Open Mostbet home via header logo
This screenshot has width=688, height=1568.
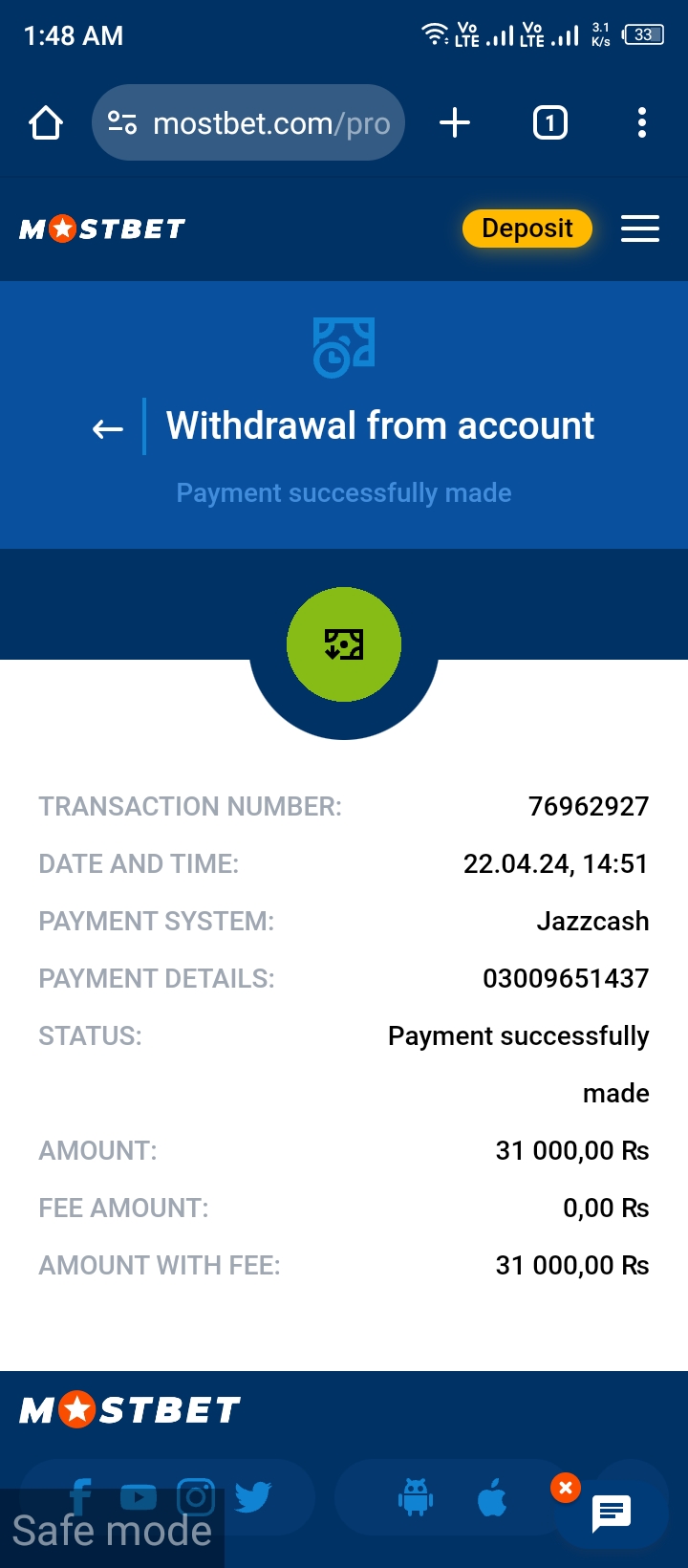(x=102, y=229)
